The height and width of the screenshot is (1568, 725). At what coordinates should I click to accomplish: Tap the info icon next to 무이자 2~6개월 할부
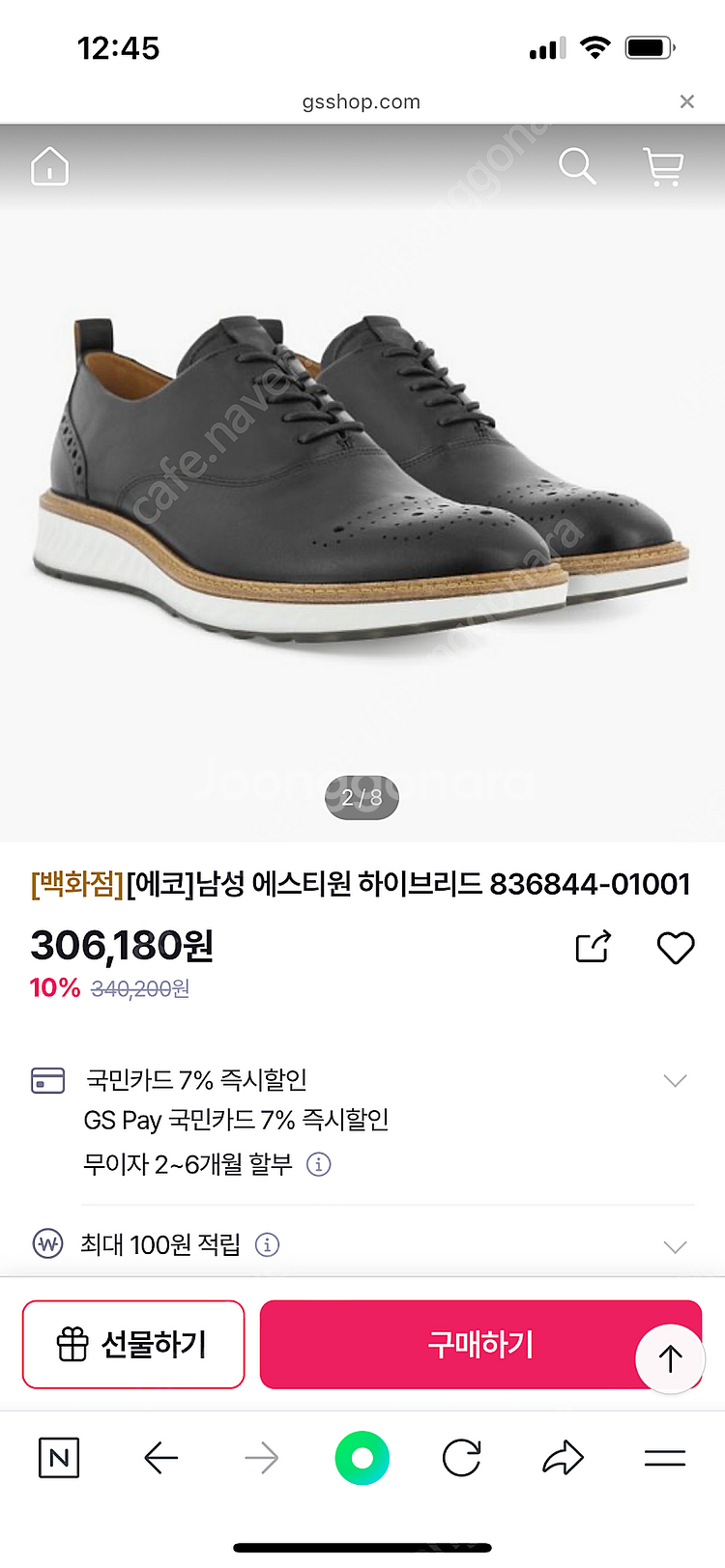(x=319, y=1165)
